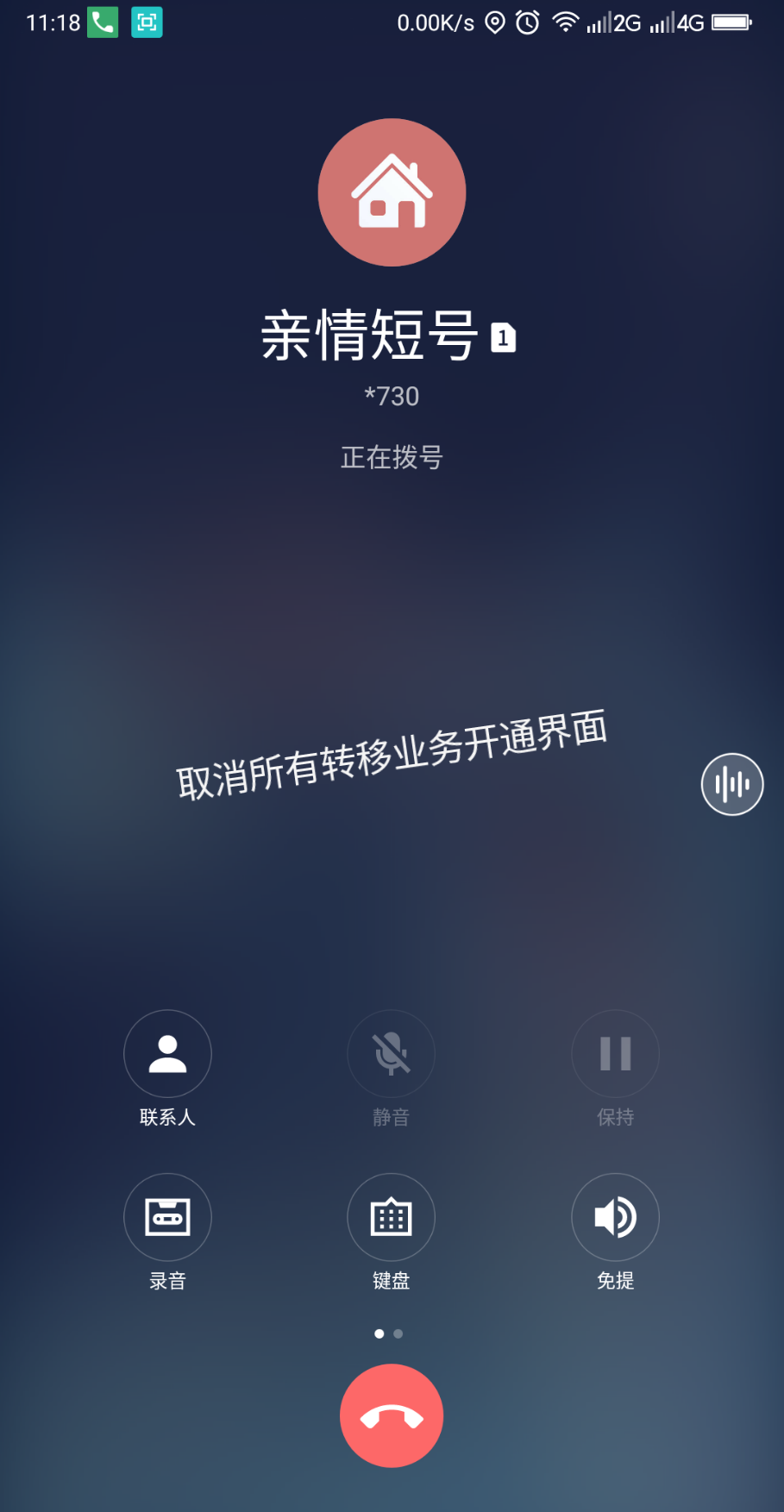The width and height of the screenshot is (784, 1512).
Task: Open the 键盘 dial keypad
Action: coord(391,1216)
